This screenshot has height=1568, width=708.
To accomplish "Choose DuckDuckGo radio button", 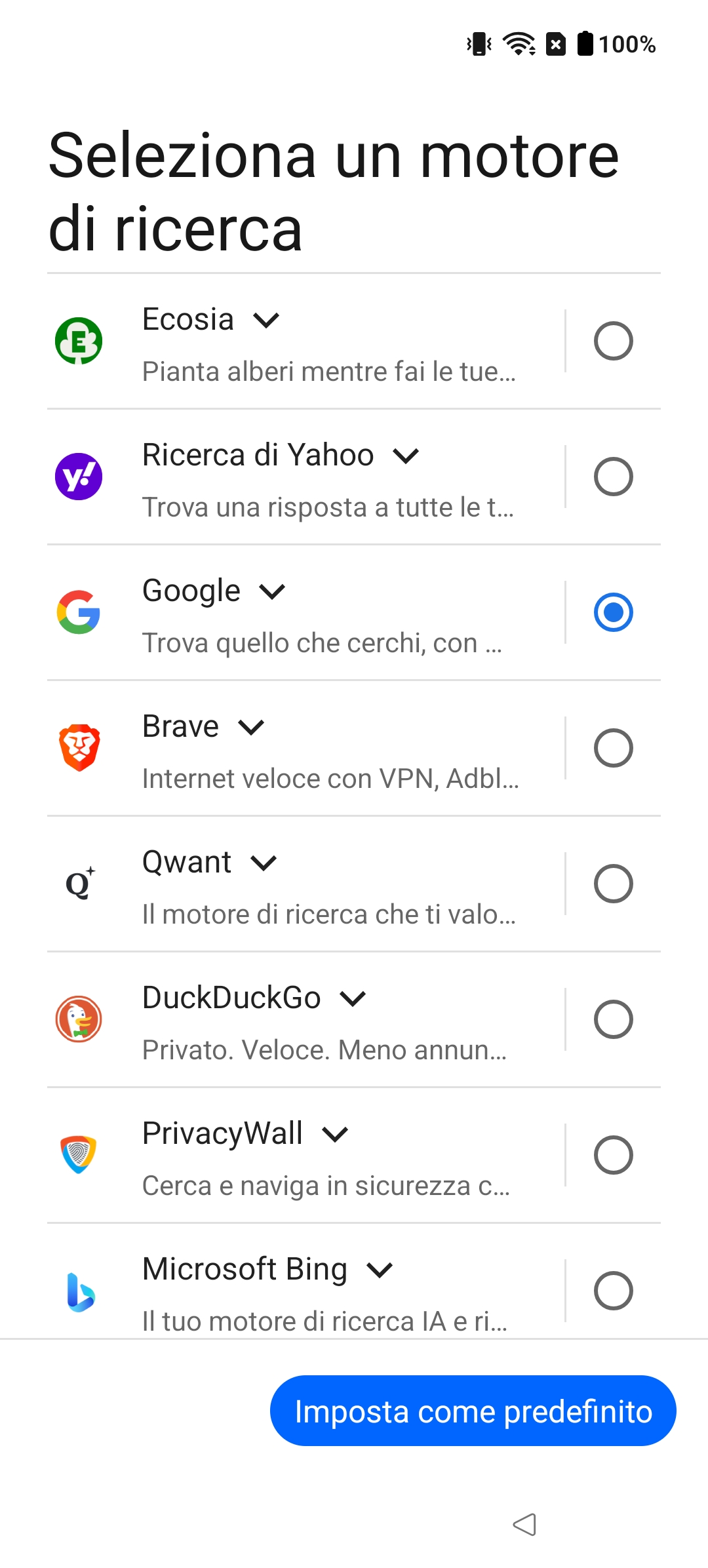I will coord(613,1019).
